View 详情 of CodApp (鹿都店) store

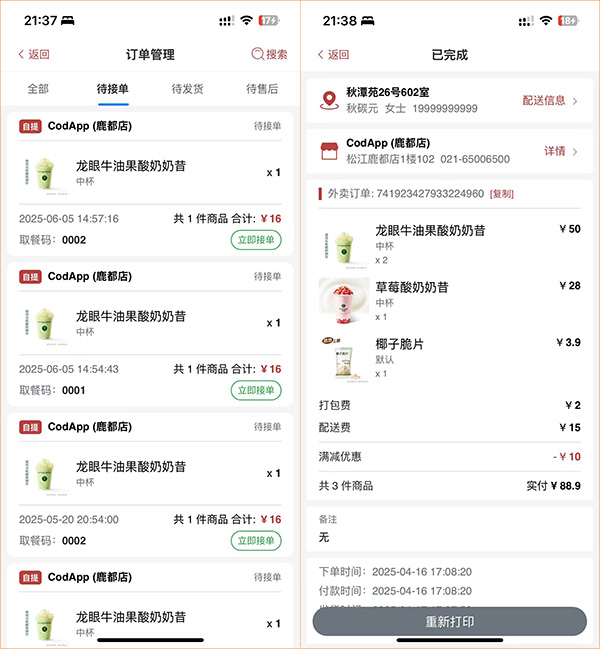[x=561, y=151]
